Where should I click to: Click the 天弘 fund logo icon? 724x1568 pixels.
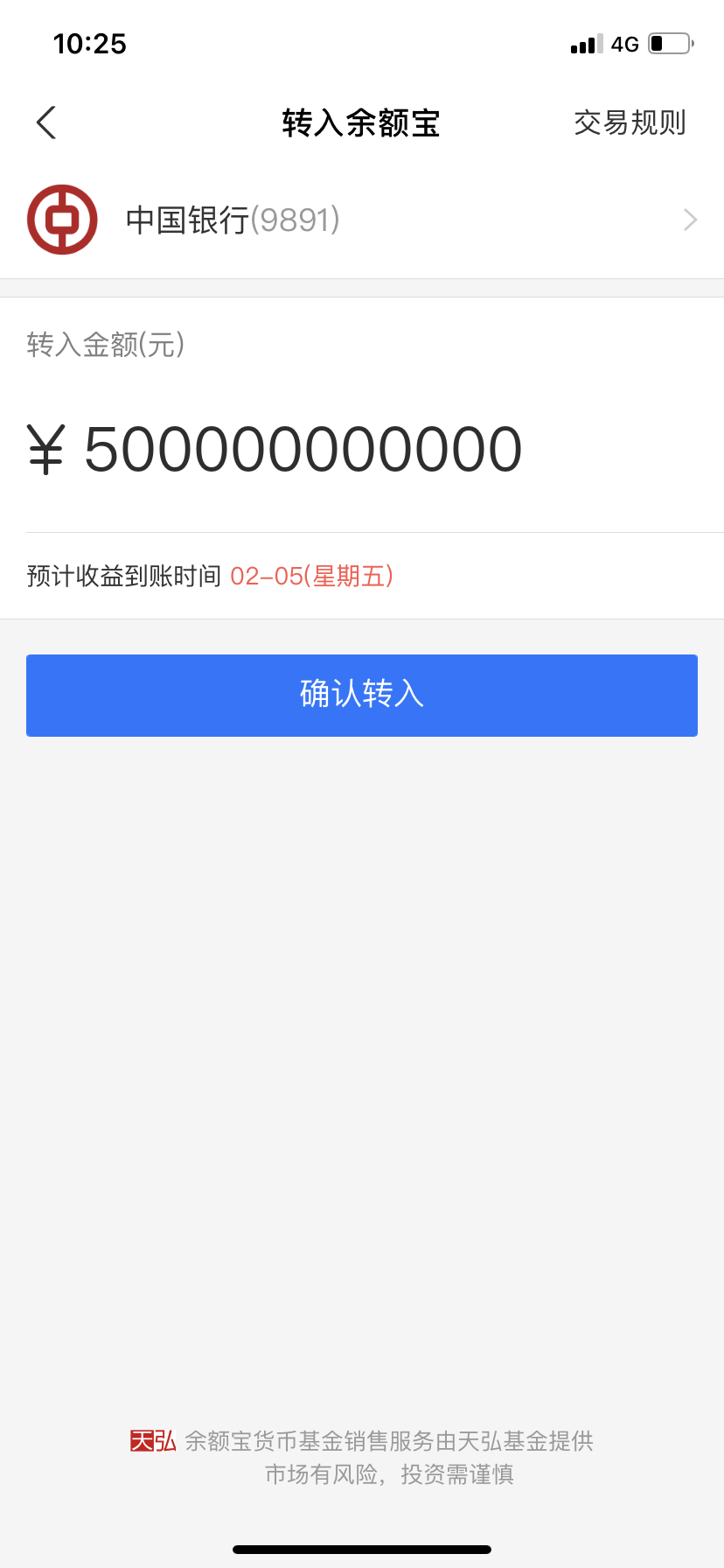pos(152,1442)
